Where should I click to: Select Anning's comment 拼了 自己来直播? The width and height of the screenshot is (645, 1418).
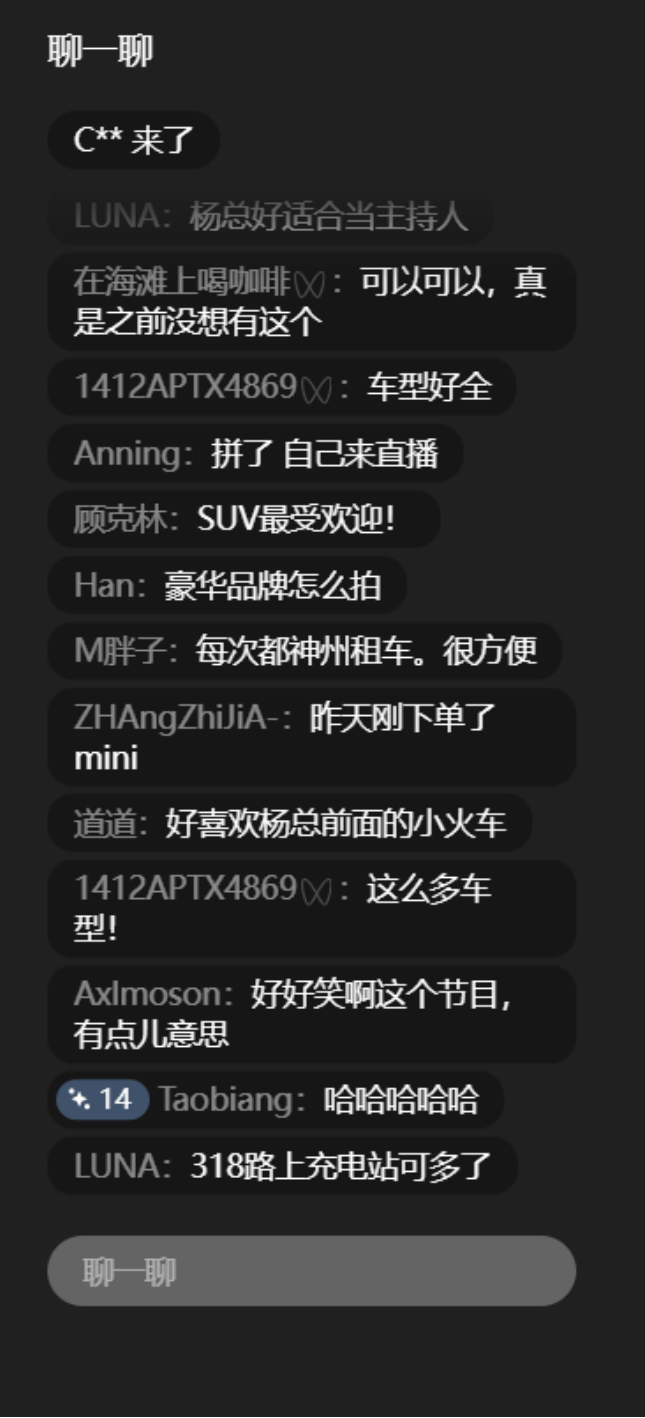click(255, 453)
